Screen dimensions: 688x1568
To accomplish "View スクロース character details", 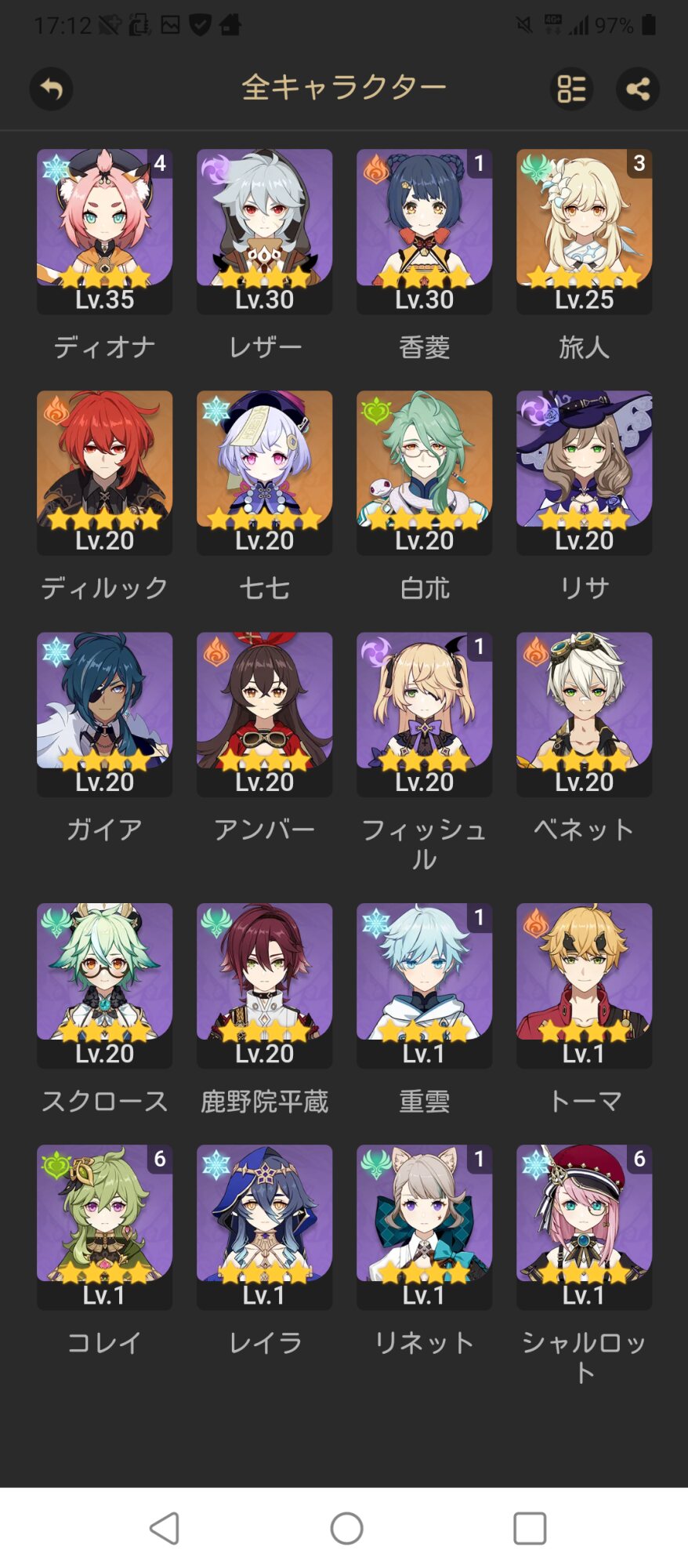I will pyautogui.click(x=104, y=985).
